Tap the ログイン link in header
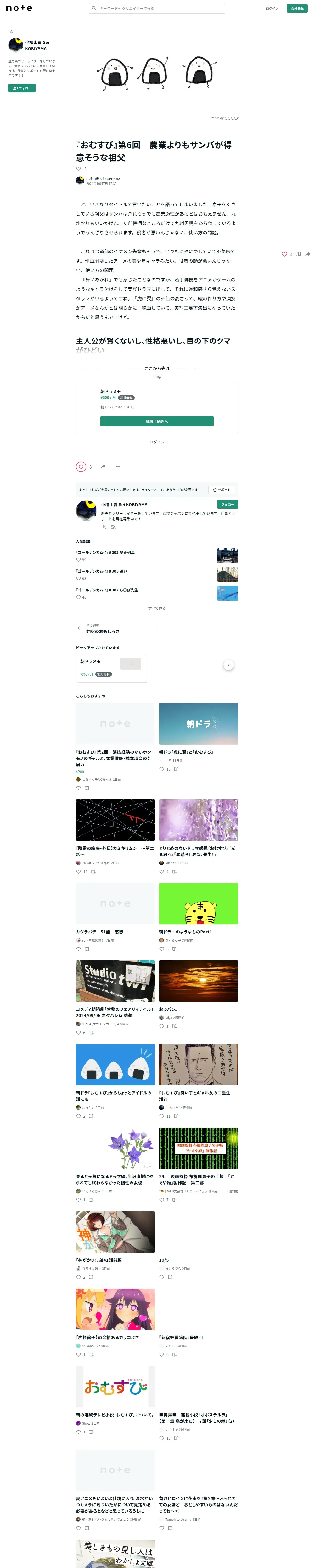314x1568 pixels. pyautogui.click(x=272, y=9)
